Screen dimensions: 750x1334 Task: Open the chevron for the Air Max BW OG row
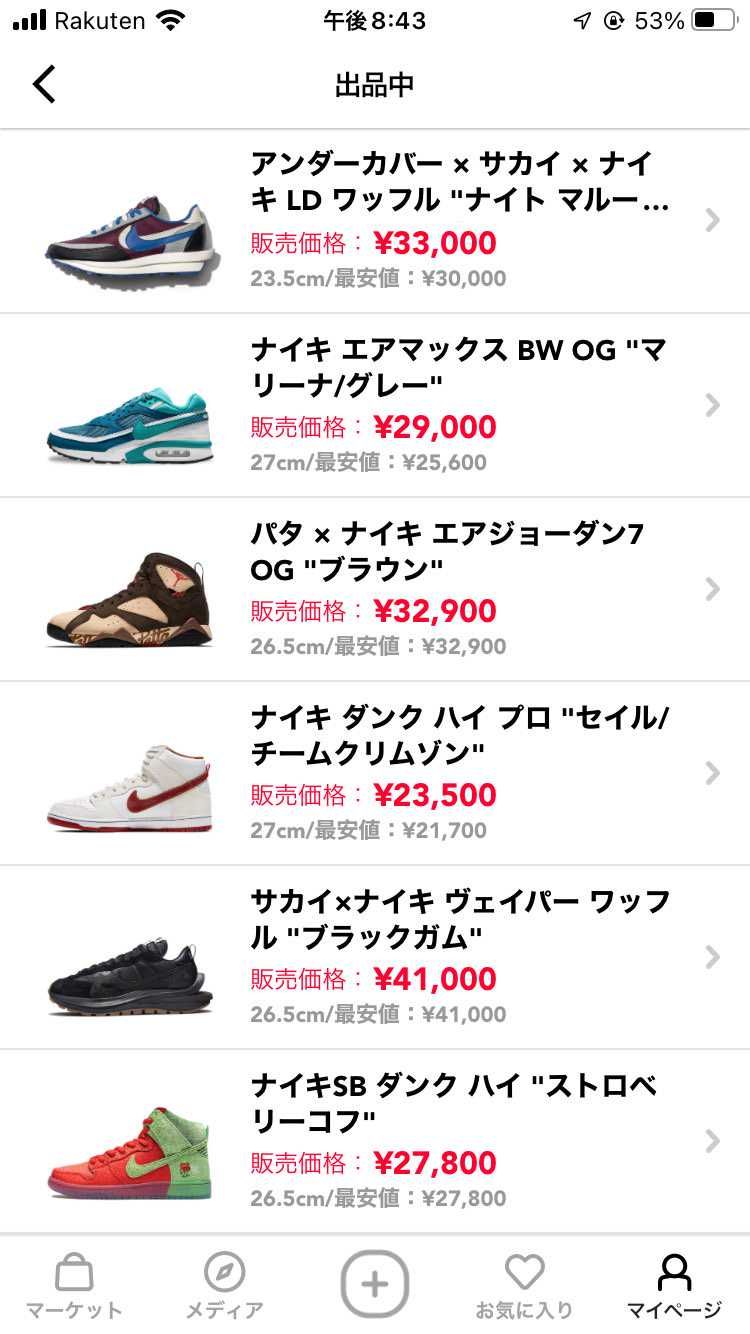pos(712,405)
